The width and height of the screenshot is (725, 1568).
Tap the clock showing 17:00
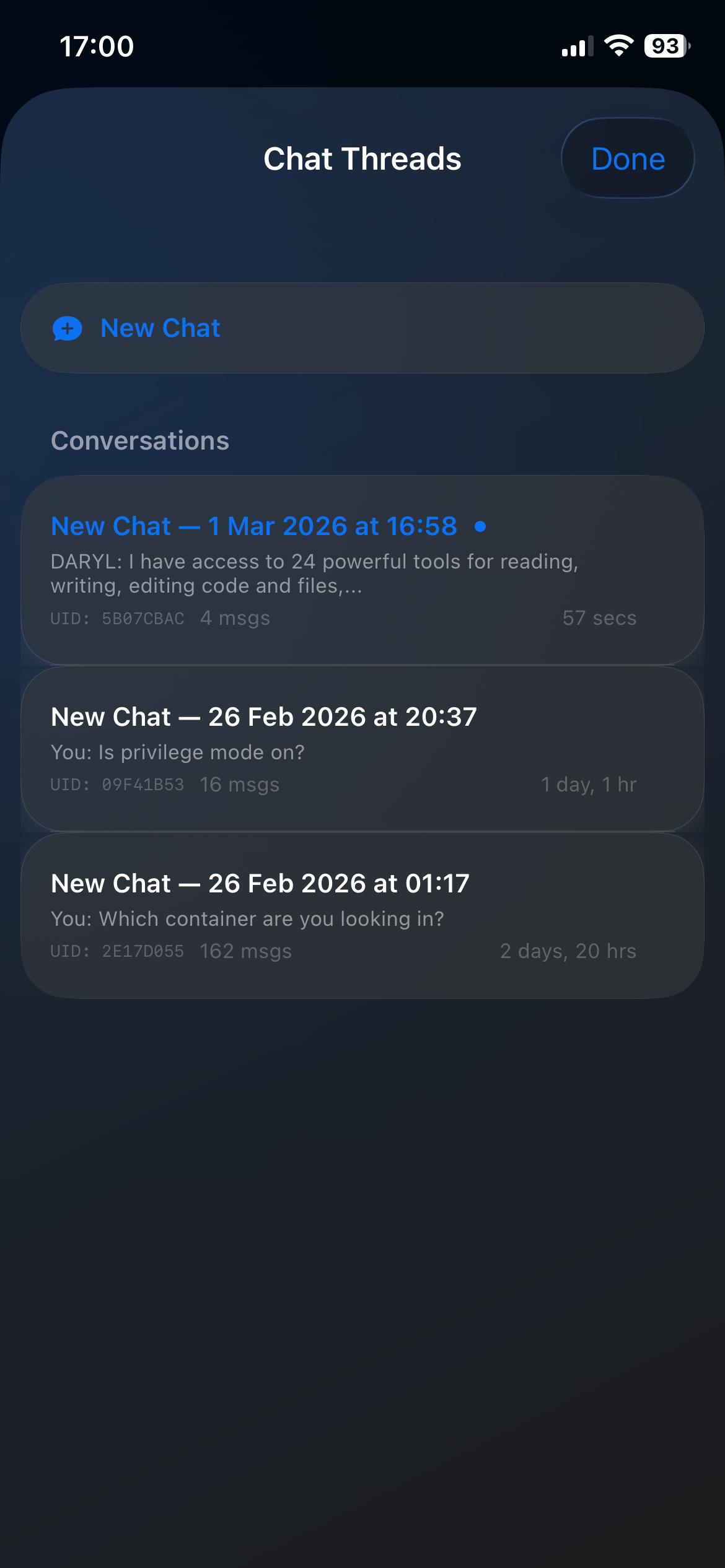pos(96,46)
